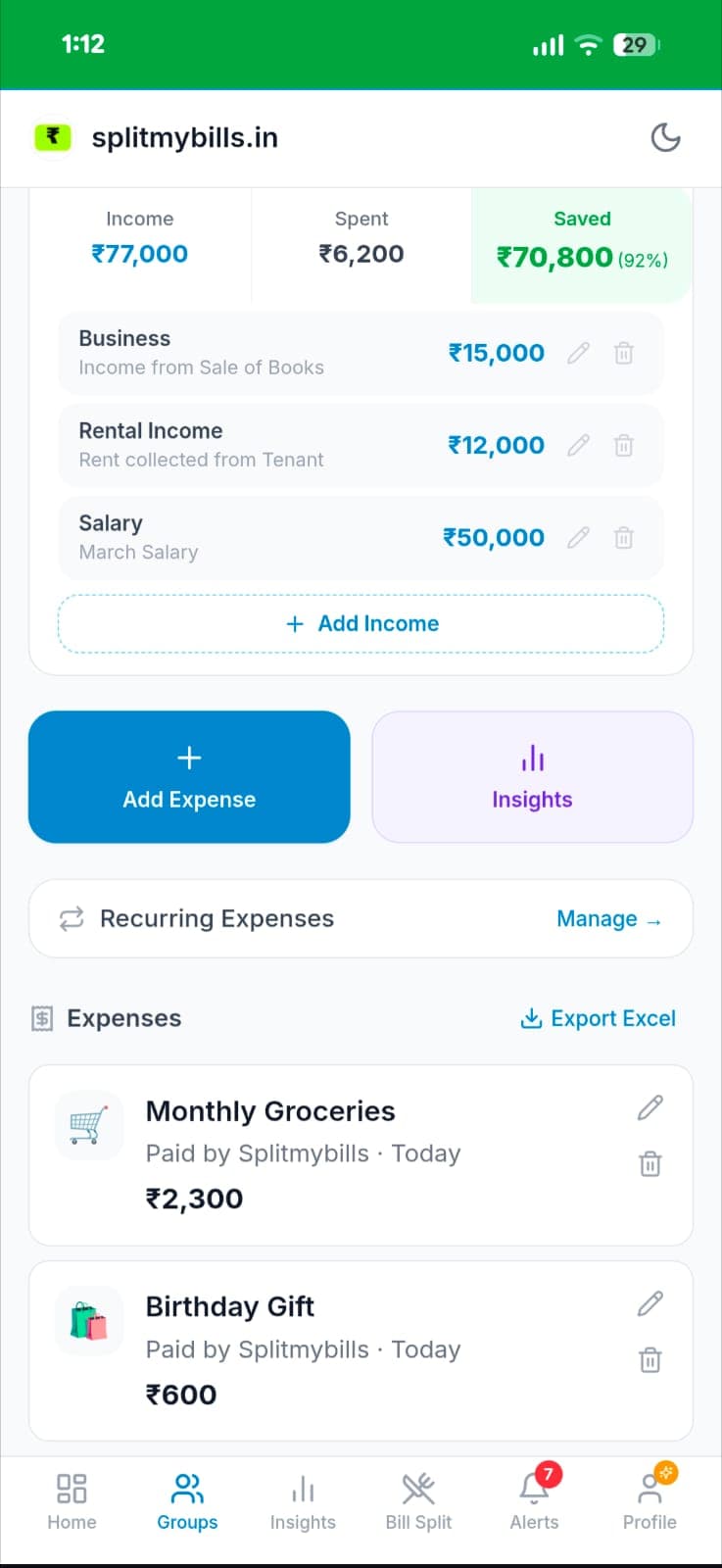Tap the Add Income button

coord(361,623)
